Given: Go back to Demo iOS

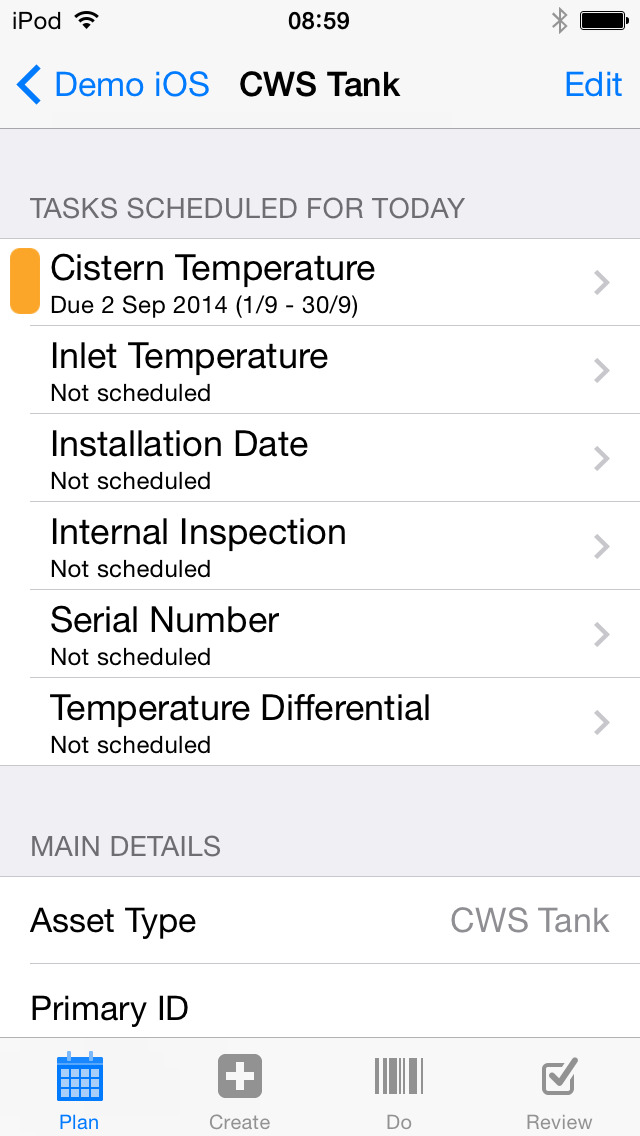Looking at the screenshot, I should point(113,85).
